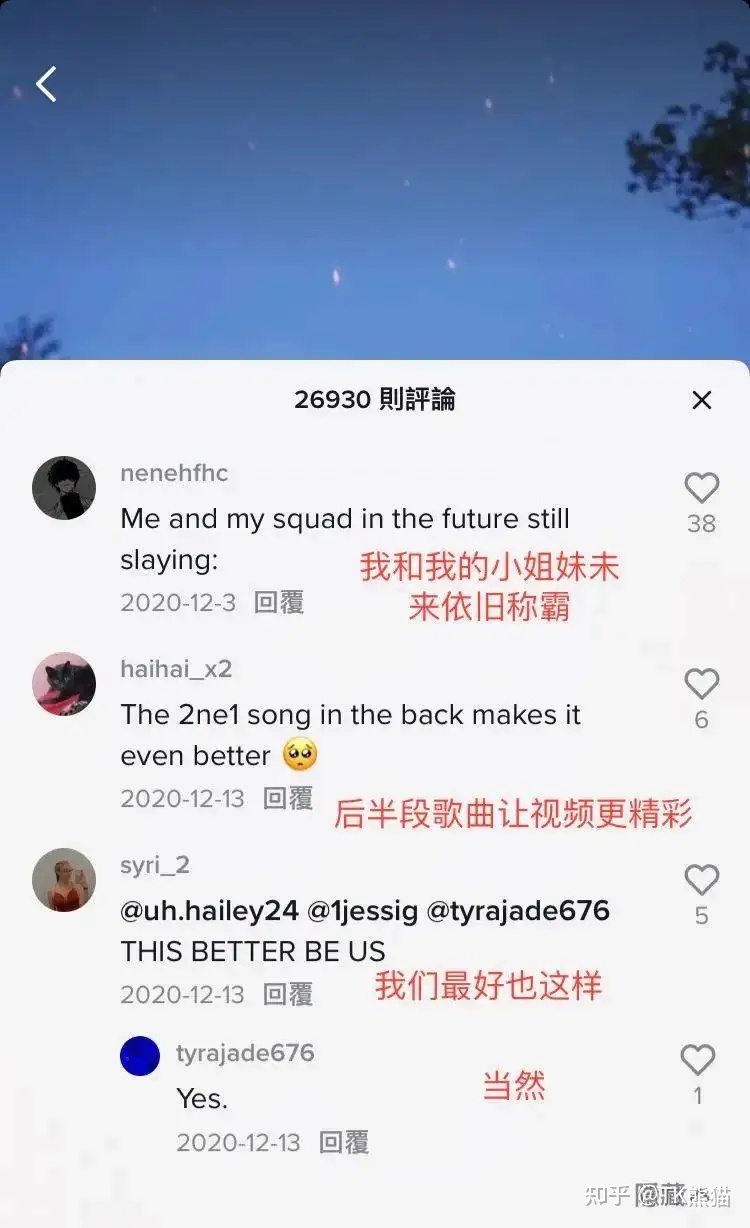Click the back arrow on the video
Screen dimensions: 750x1228
click(x=45, y=84)
